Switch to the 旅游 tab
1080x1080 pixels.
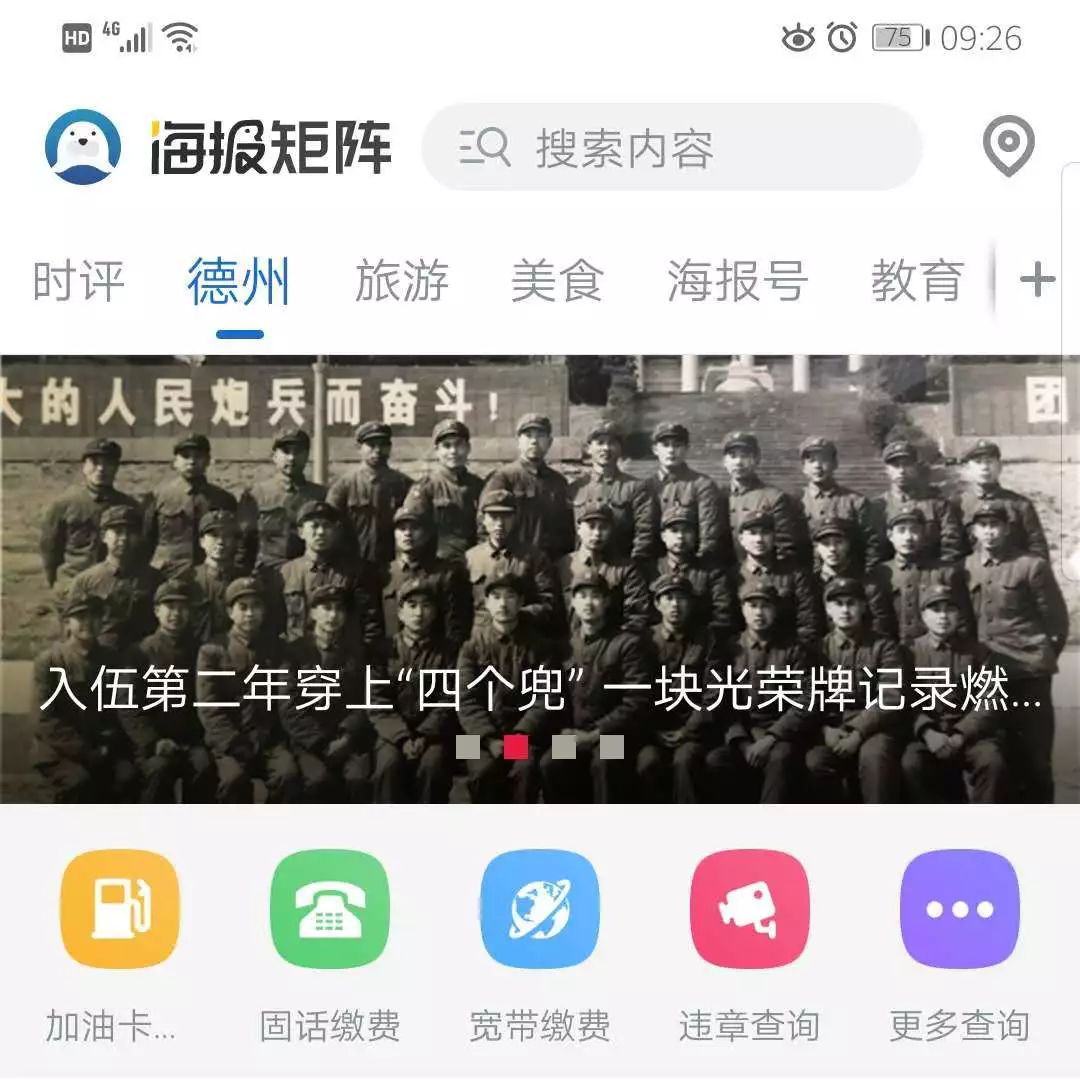click(x=402, y=281)
